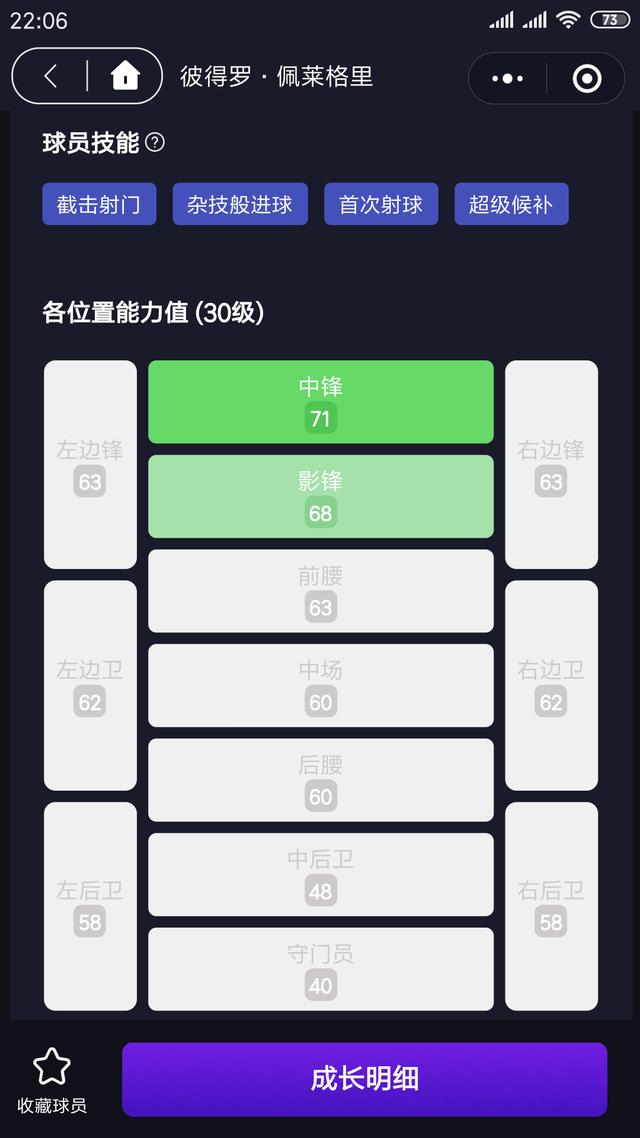Viewport: 640px width, 1138px height.
Task: Open the 超级候补 skill chip
Action: click(x=511, y=204)
